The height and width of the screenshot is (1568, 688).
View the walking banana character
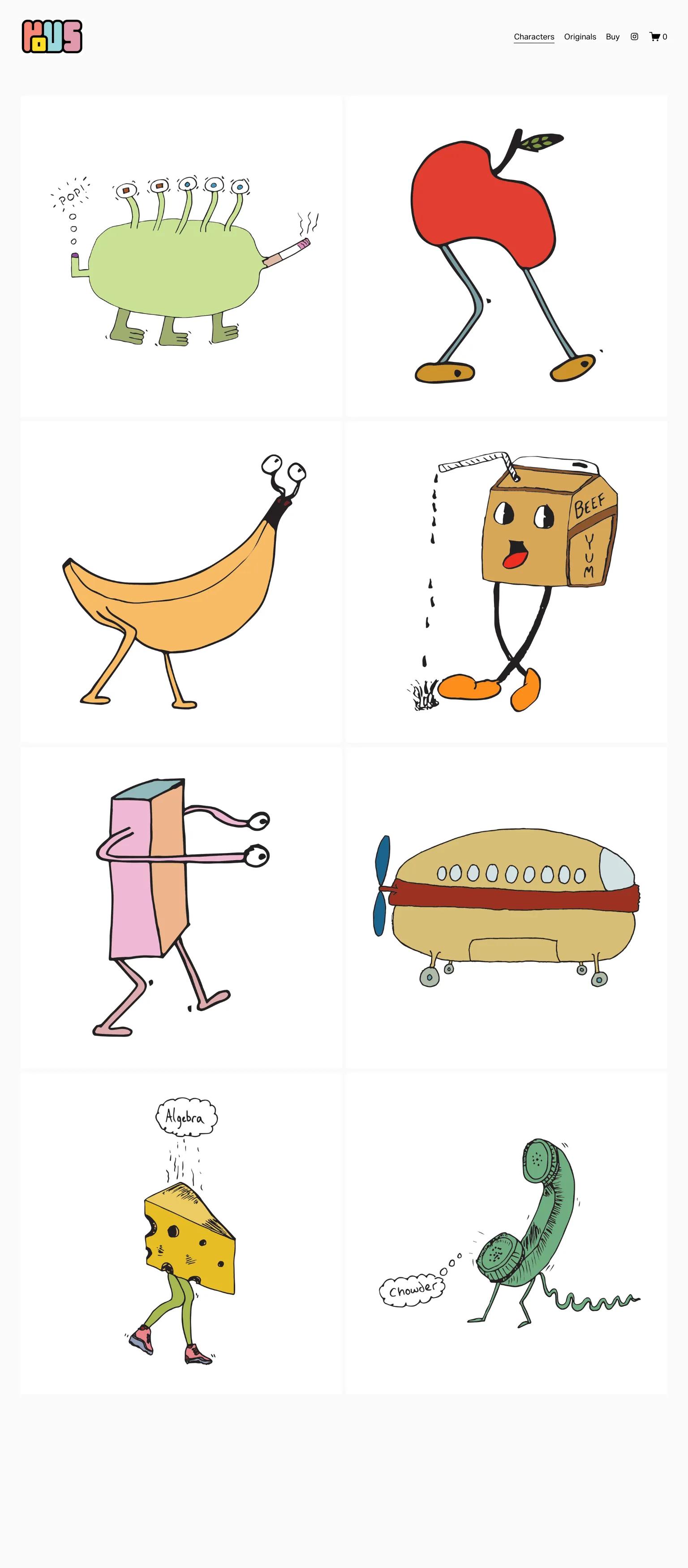181,582
